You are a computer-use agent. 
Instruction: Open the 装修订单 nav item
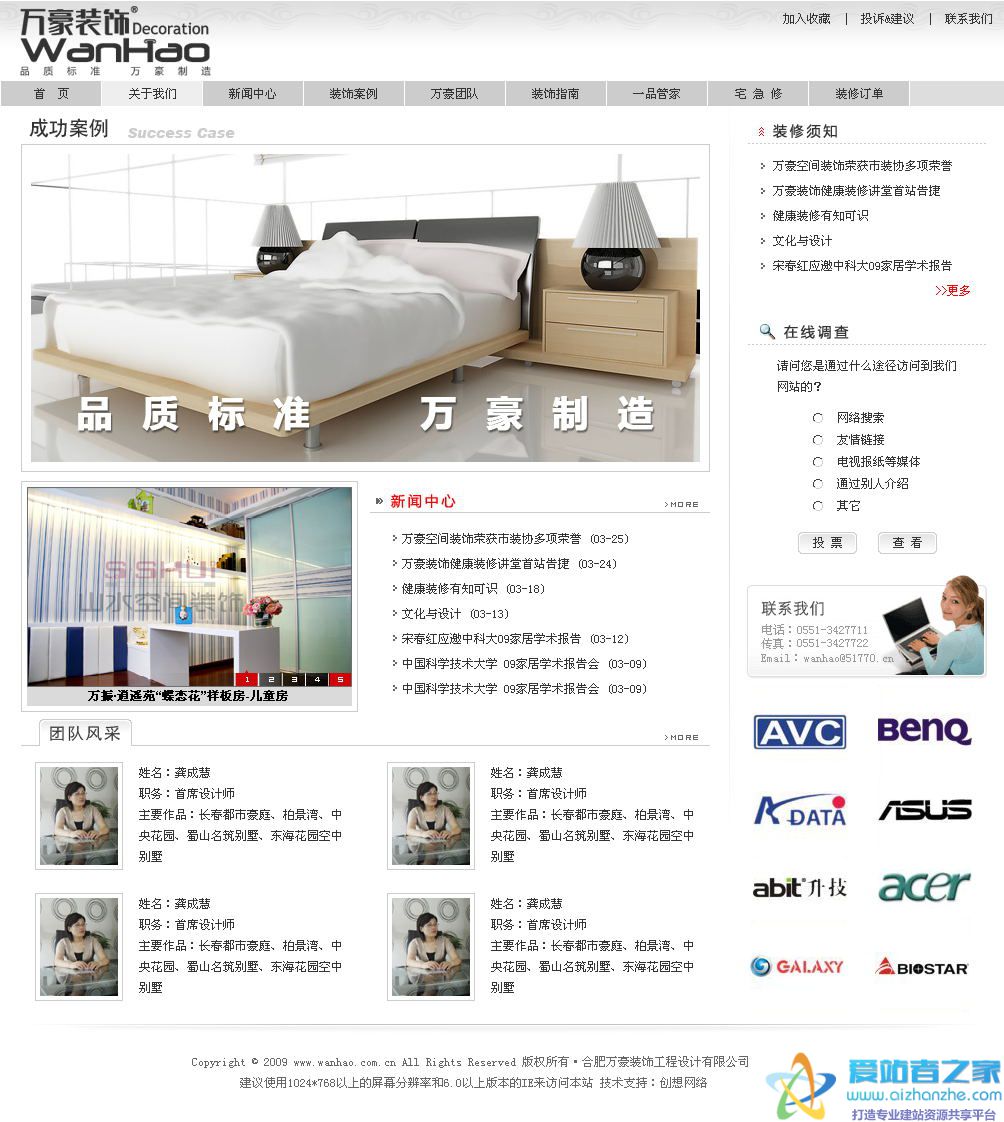(x=859, y=94)
